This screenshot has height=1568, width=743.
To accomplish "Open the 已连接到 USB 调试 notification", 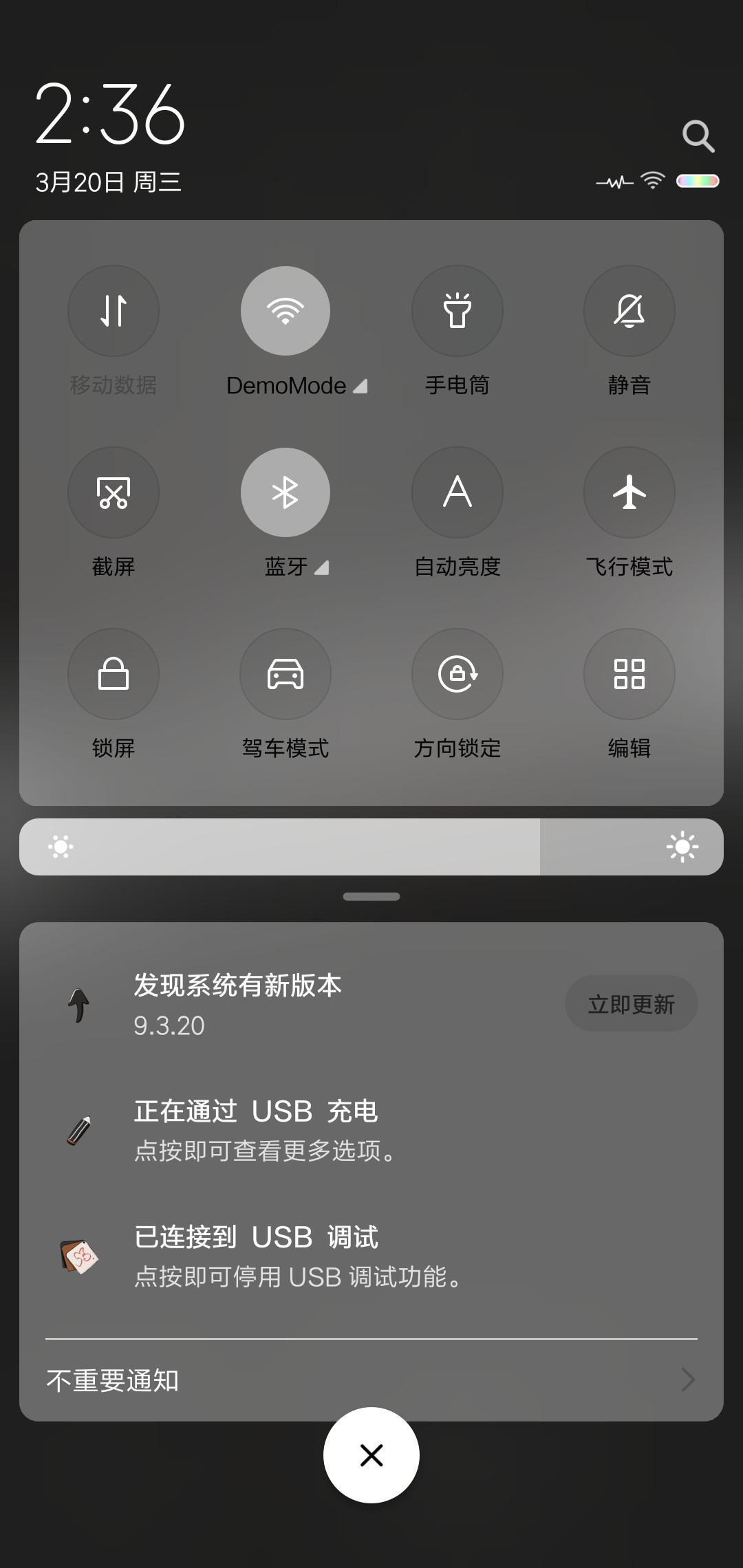I will [371, 1256].
